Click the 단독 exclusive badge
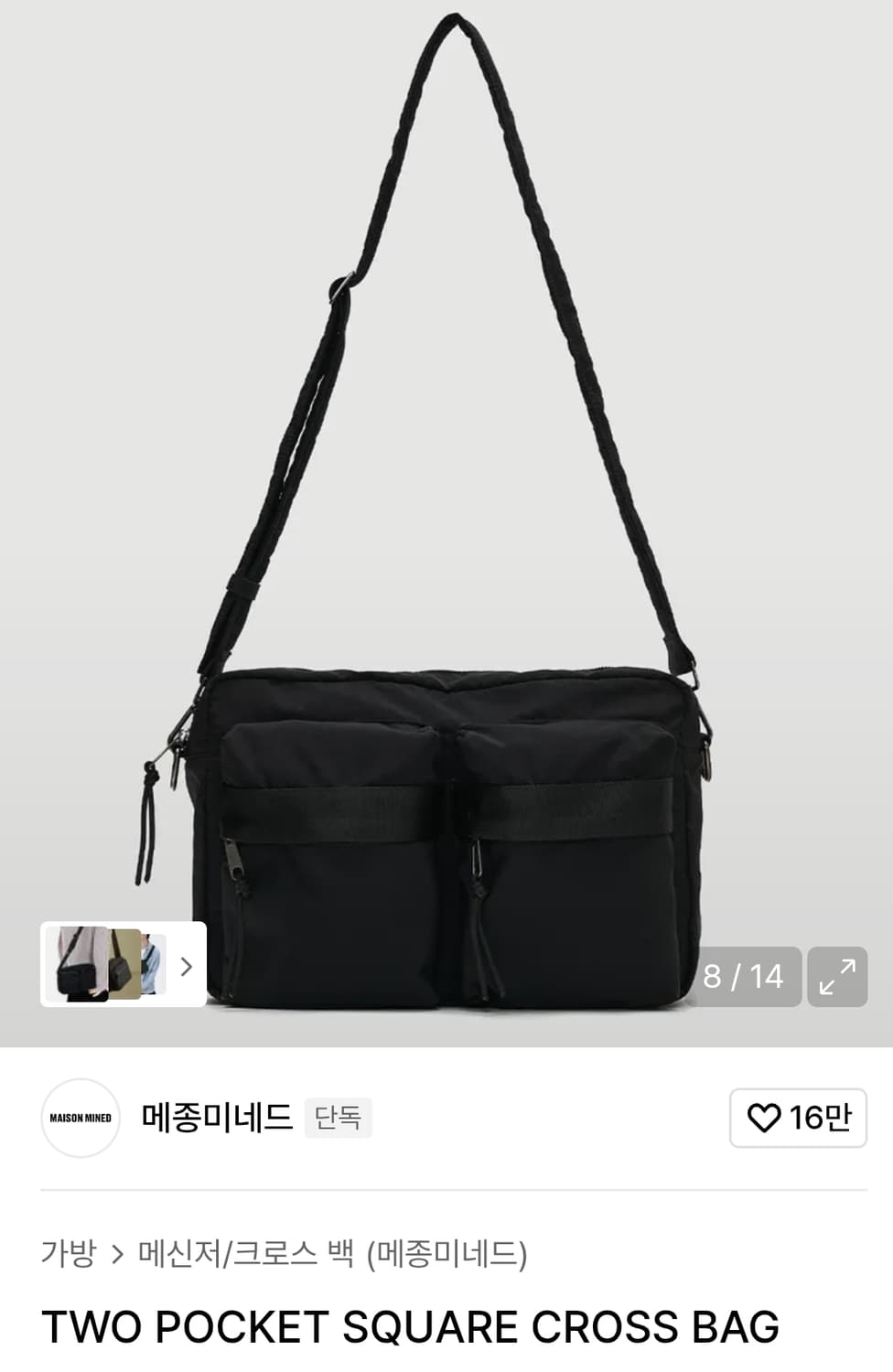Screen dimensions: 893x1372 click(x=338, y=1119)
